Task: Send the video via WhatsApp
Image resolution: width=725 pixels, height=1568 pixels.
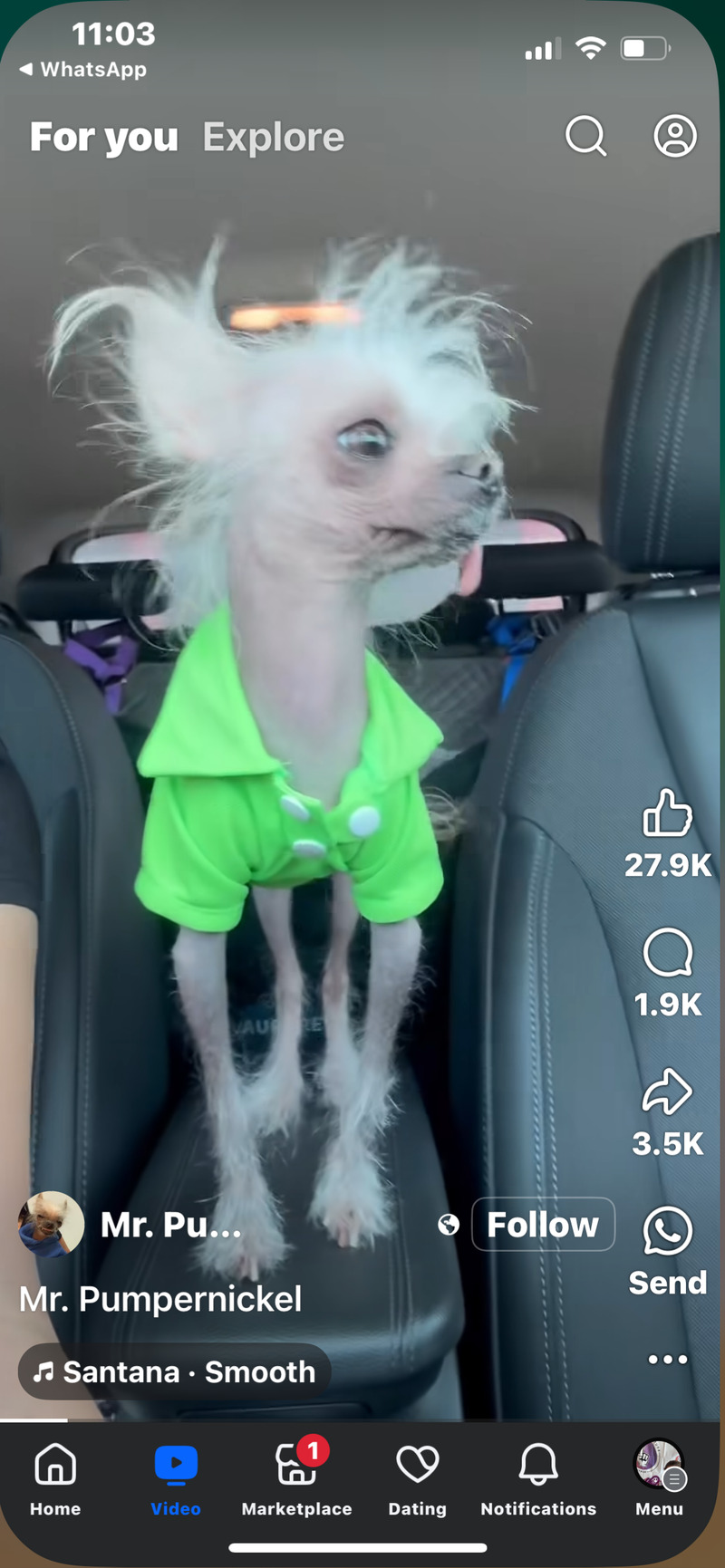Action: pos(667,1232)
